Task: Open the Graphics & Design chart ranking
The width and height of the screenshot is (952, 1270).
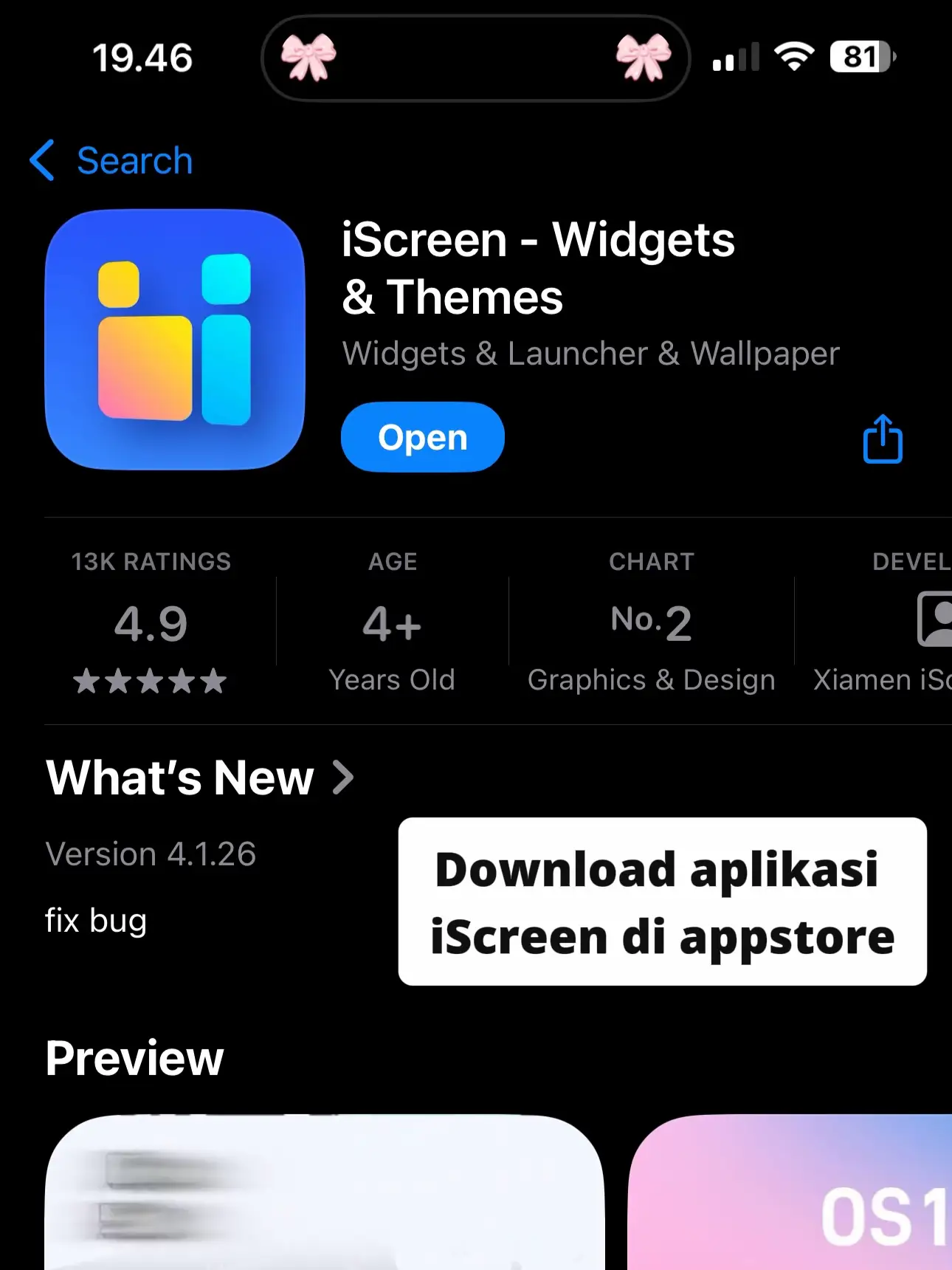Action: [x=651, y=624]
